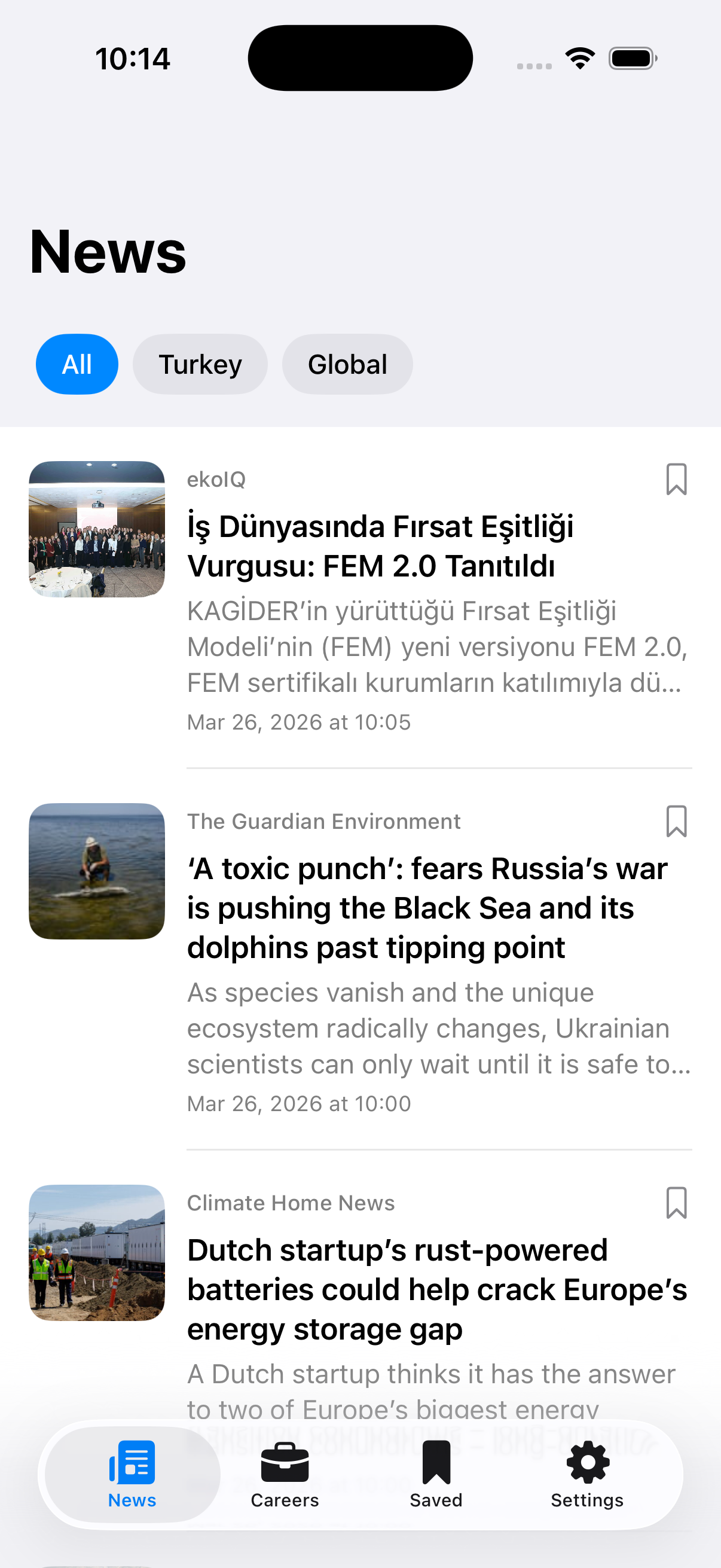Open the Dutch startup rust-powered batteries article

[436, 1289]
